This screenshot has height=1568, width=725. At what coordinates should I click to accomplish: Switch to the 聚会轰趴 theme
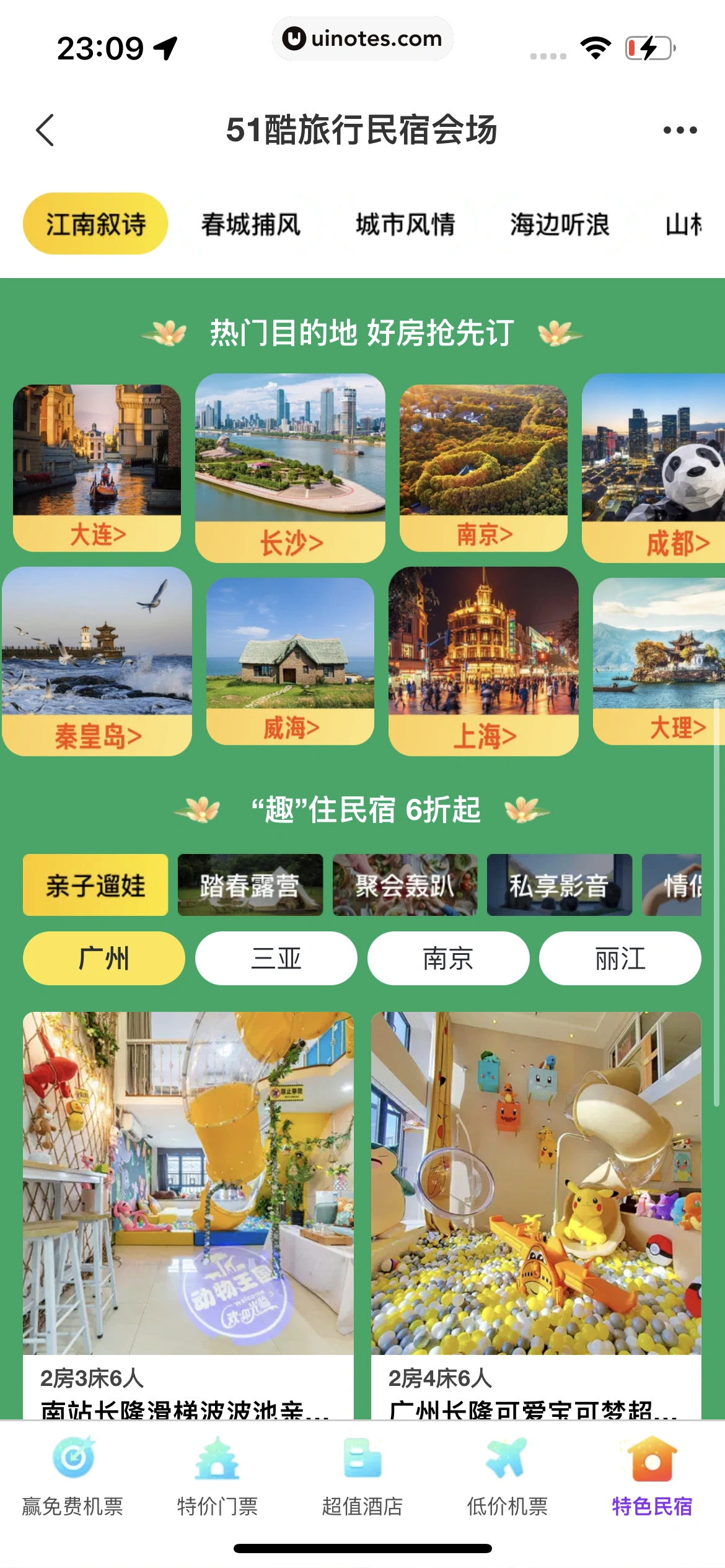click(405, 885)
